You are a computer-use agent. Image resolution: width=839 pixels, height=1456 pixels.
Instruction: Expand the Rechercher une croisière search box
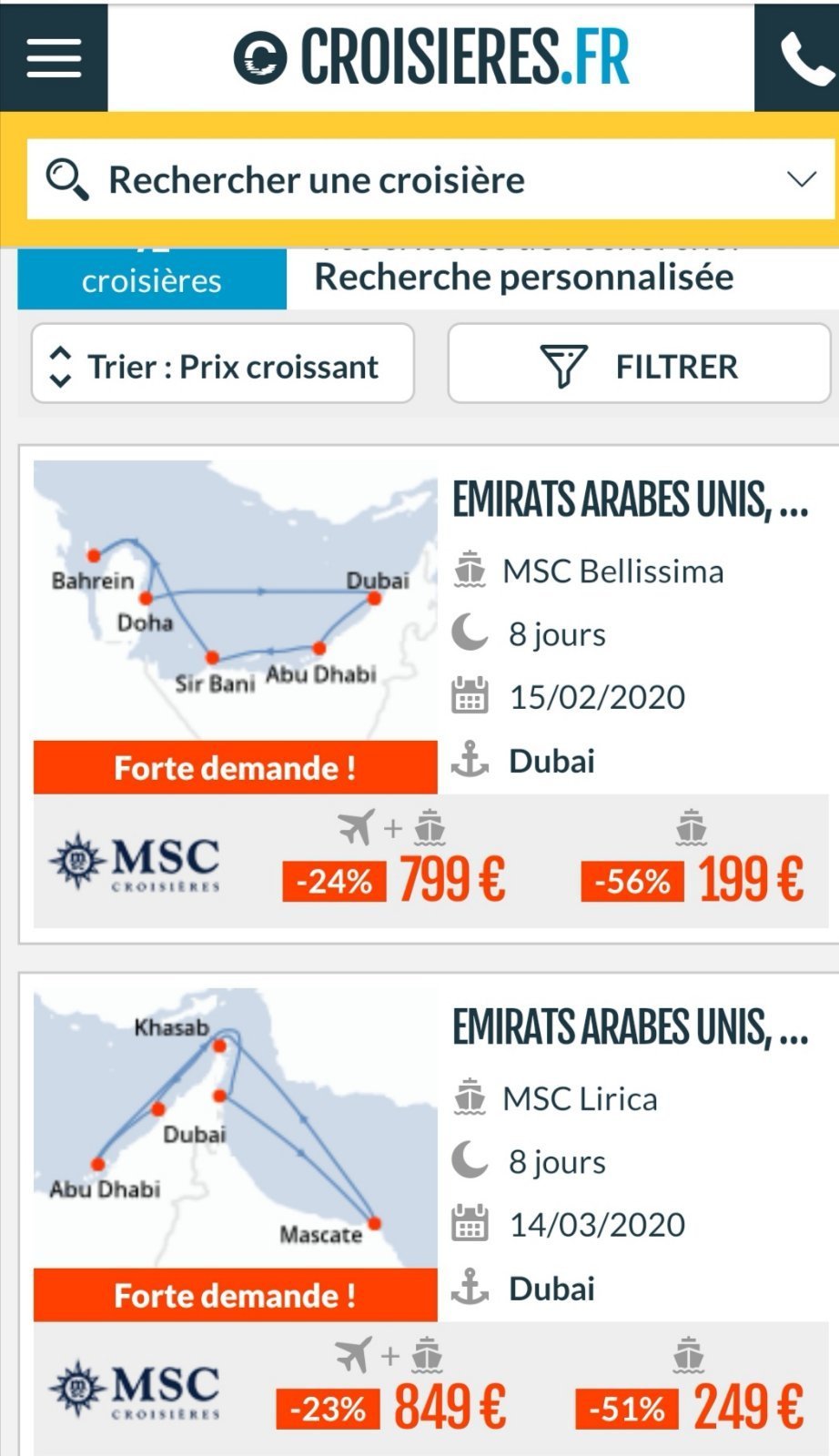(x=430, y=179)
